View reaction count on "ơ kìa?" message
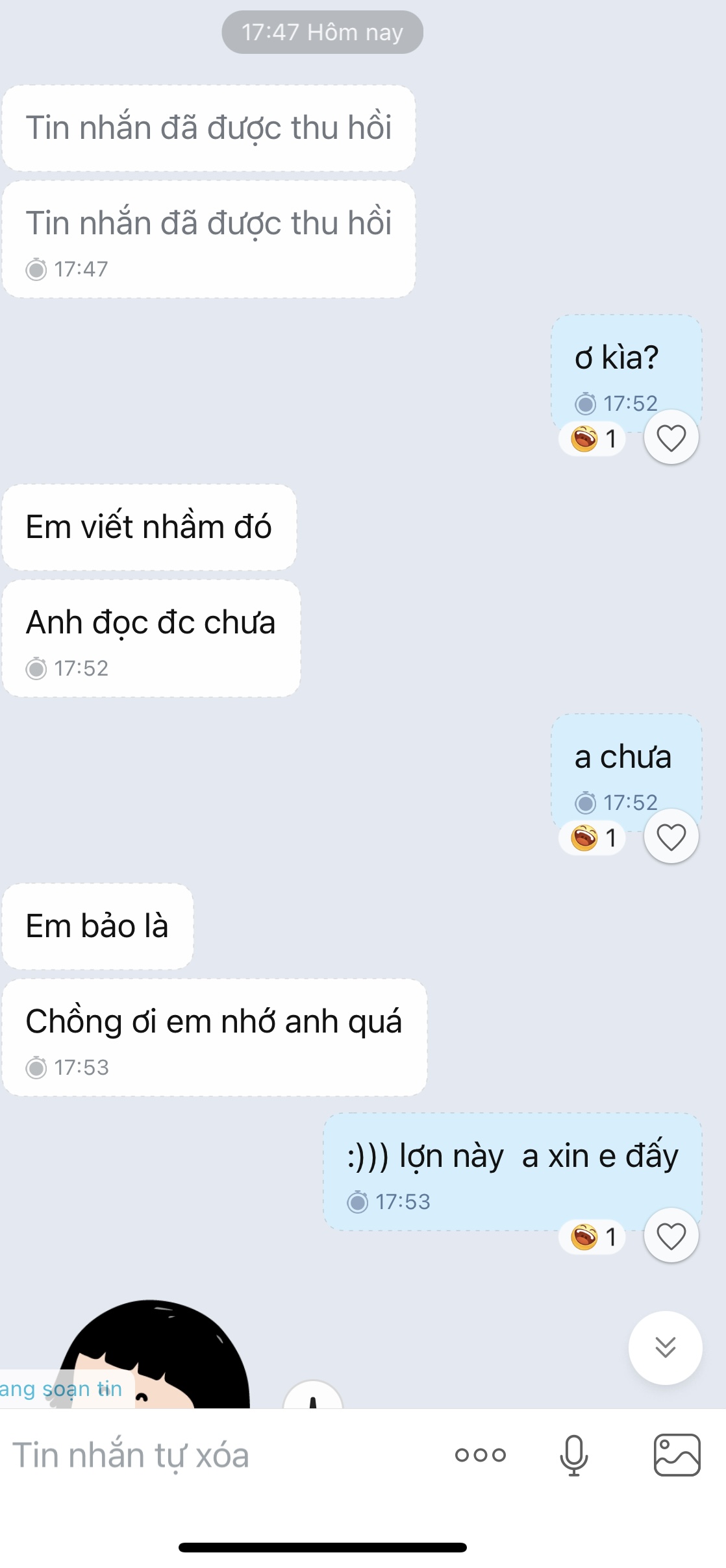The width and height of the screenshot is (726, 1568). tap(594, 439)
